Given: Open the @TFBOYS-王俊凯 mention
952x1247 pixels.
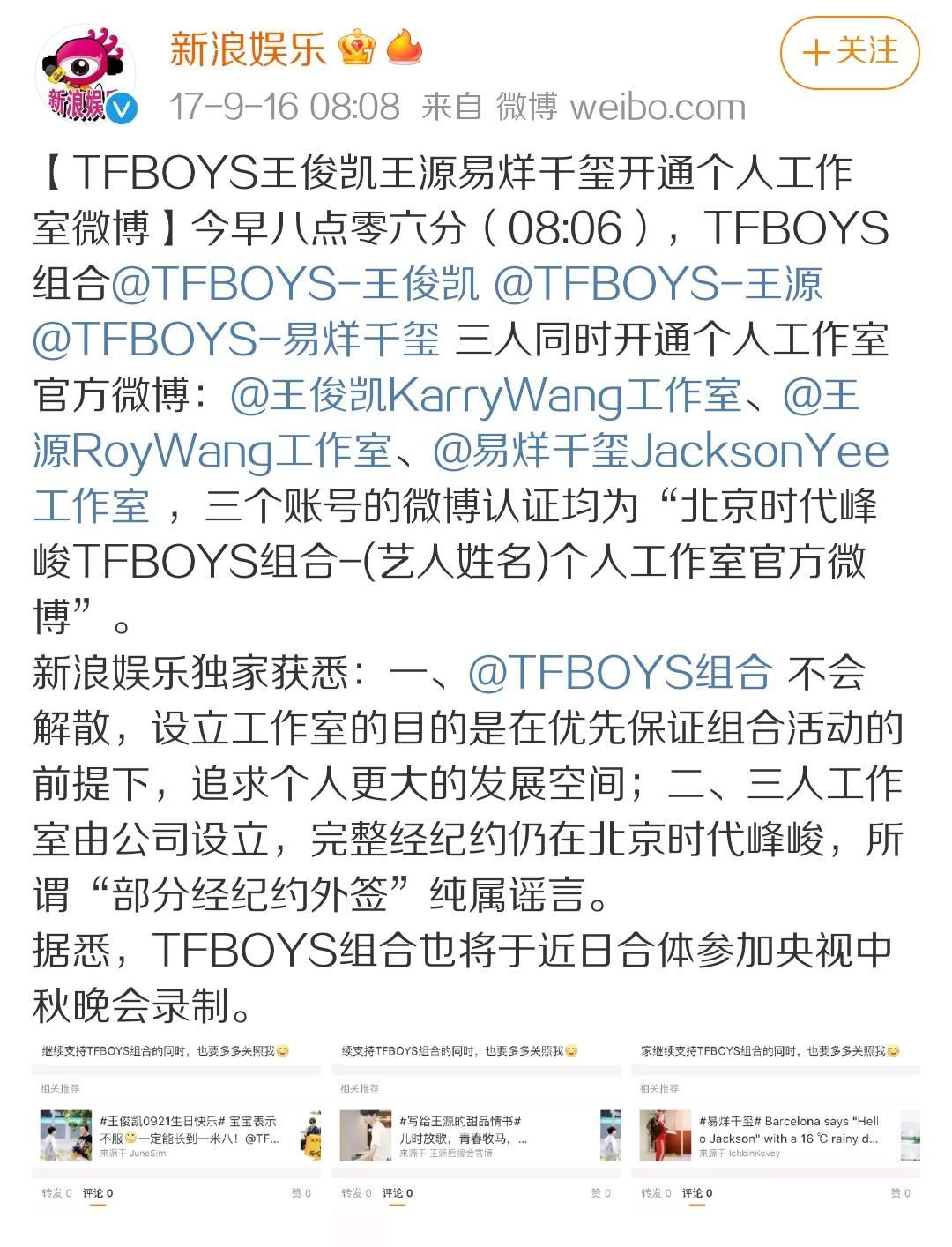Looking at the screenshot, I should (x=295, y=284).
